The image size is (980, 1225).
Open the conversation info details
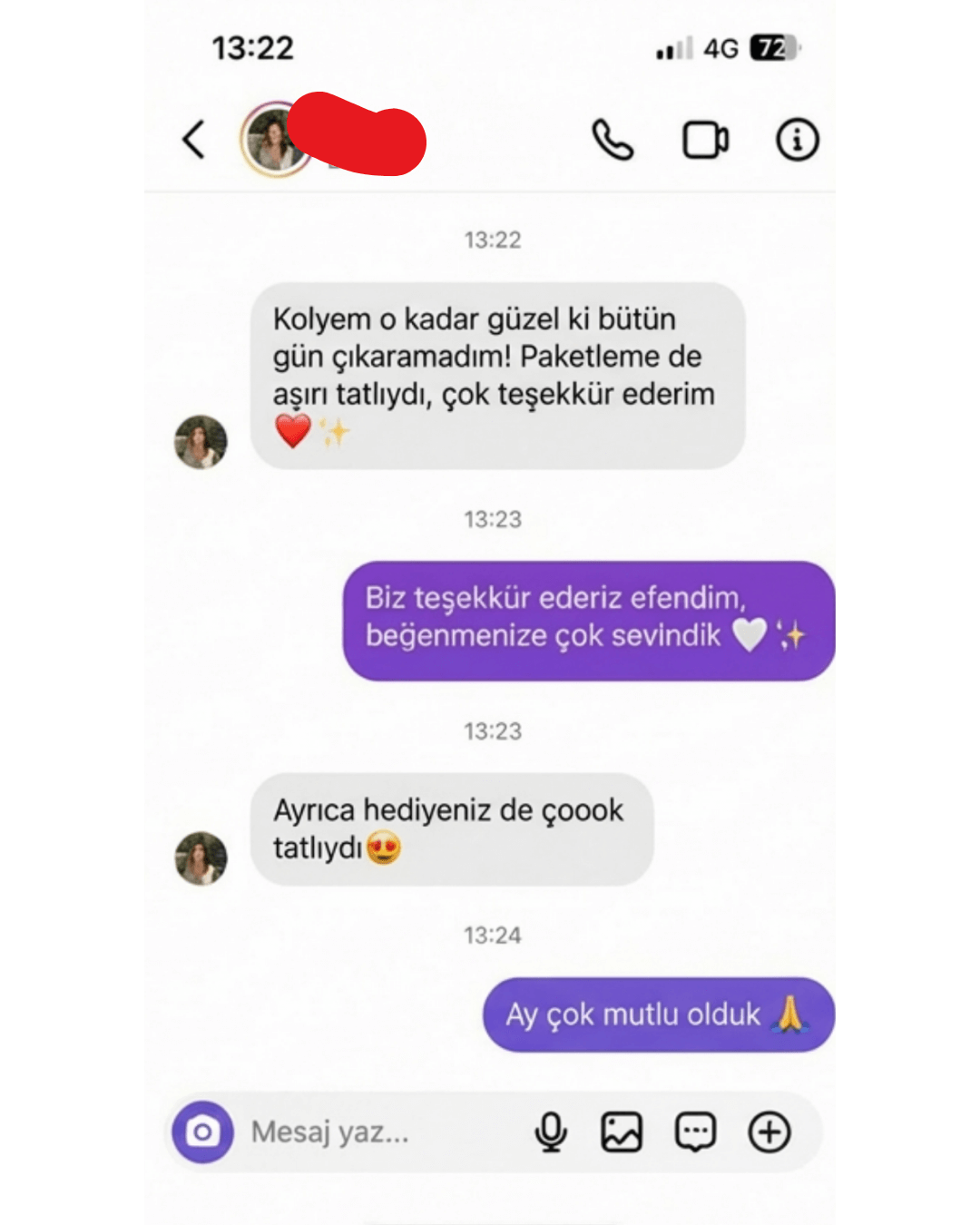(x=797, y=140)
